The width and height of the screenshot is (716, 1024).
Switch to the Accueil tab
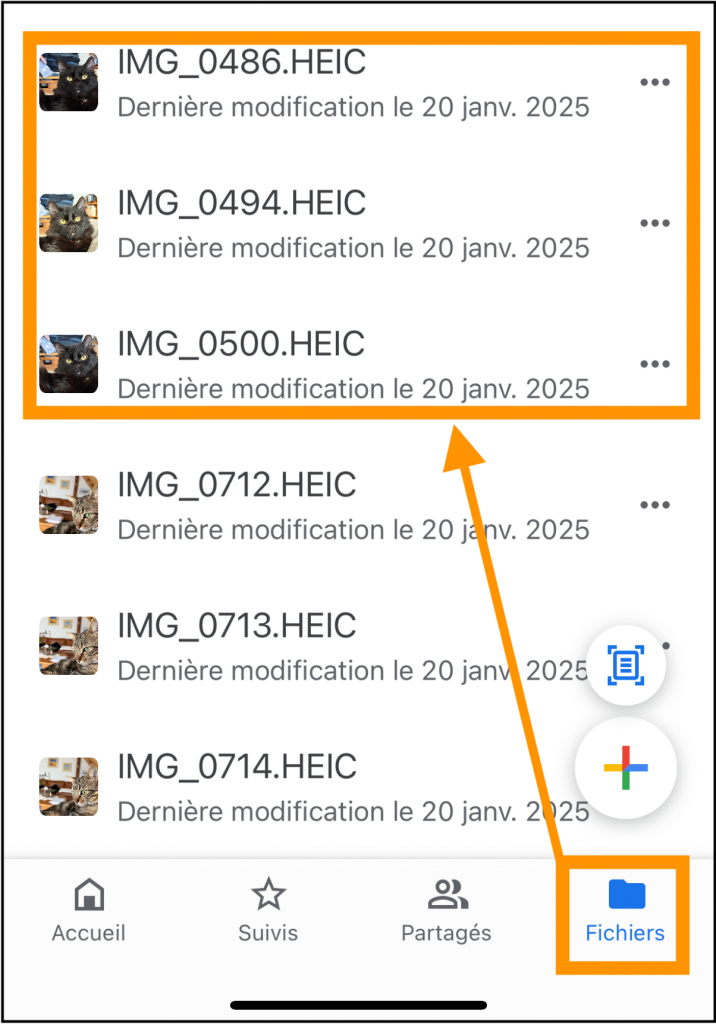[x=89, y=910]
